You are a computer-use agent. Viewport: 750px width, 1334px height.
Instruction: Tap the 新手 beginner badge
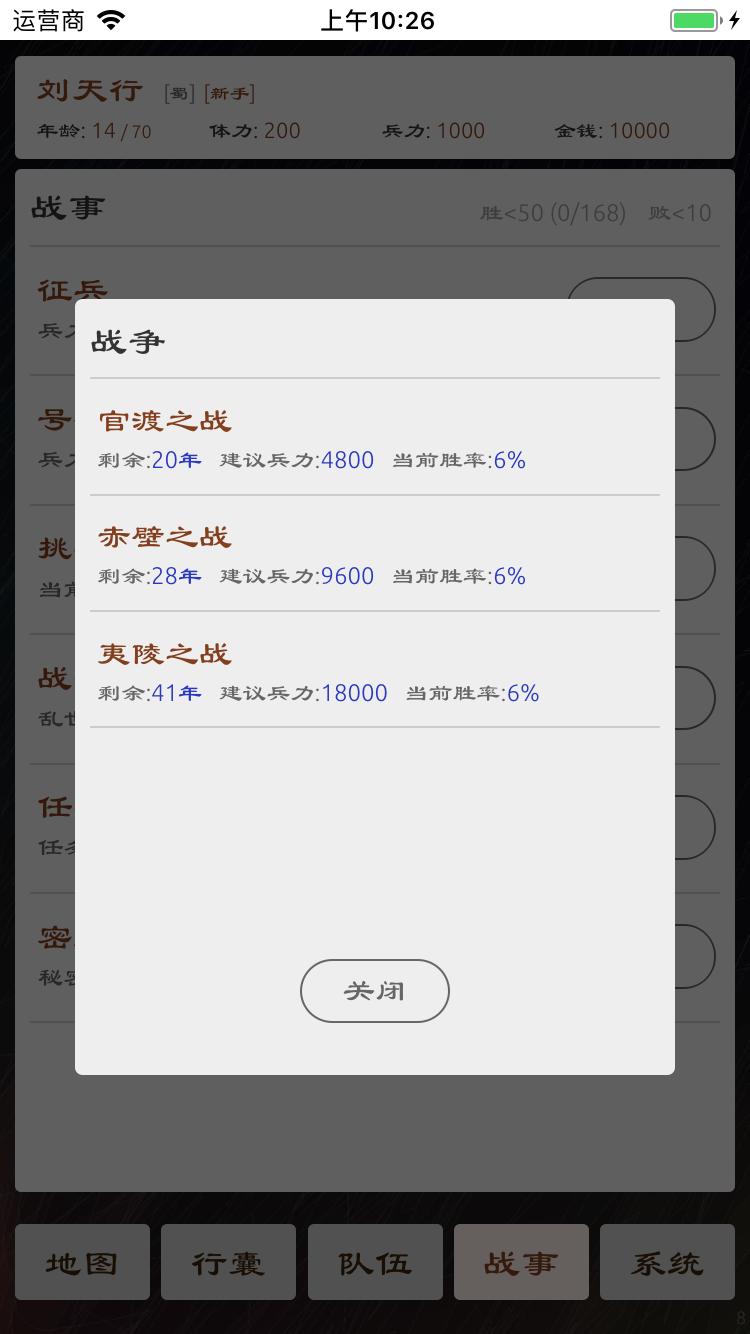232,92
